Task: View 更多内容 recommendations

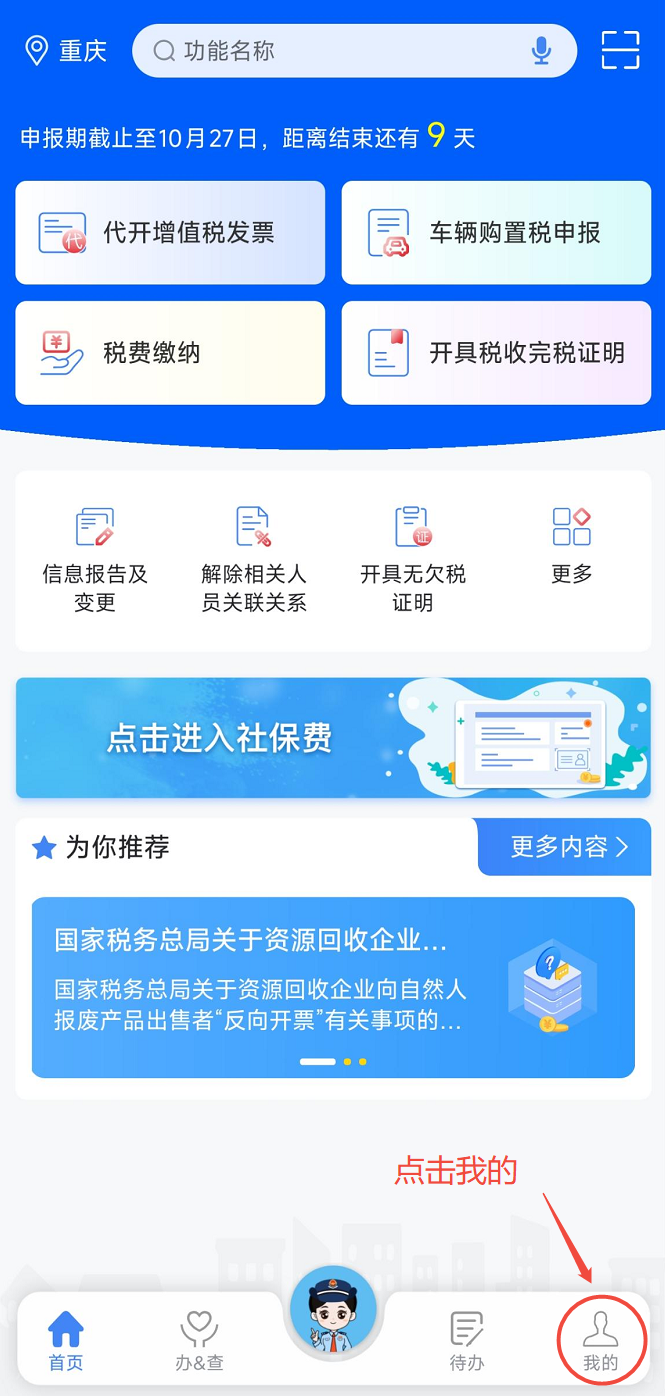Action: (x=566, y=847)
